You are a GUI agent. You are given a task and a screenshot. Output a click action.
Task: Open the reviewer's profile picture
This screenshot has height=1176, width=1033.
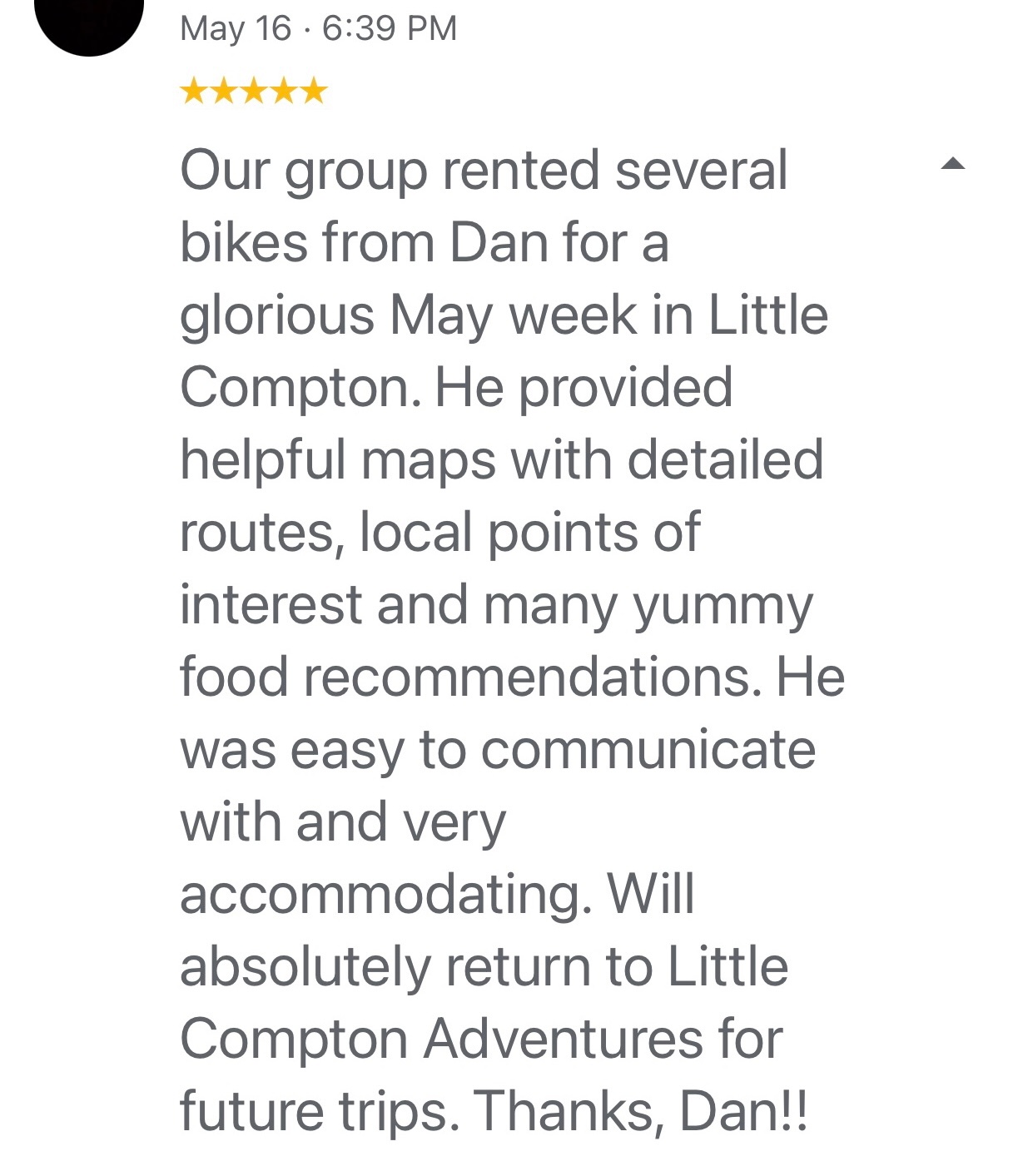pyautogui.click(x=89, y=21)
